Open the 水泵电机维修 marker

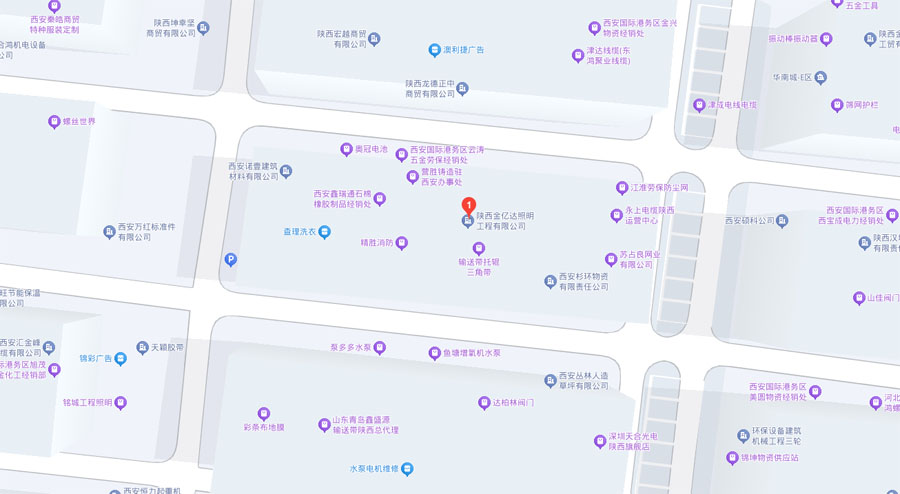[407, 468]
